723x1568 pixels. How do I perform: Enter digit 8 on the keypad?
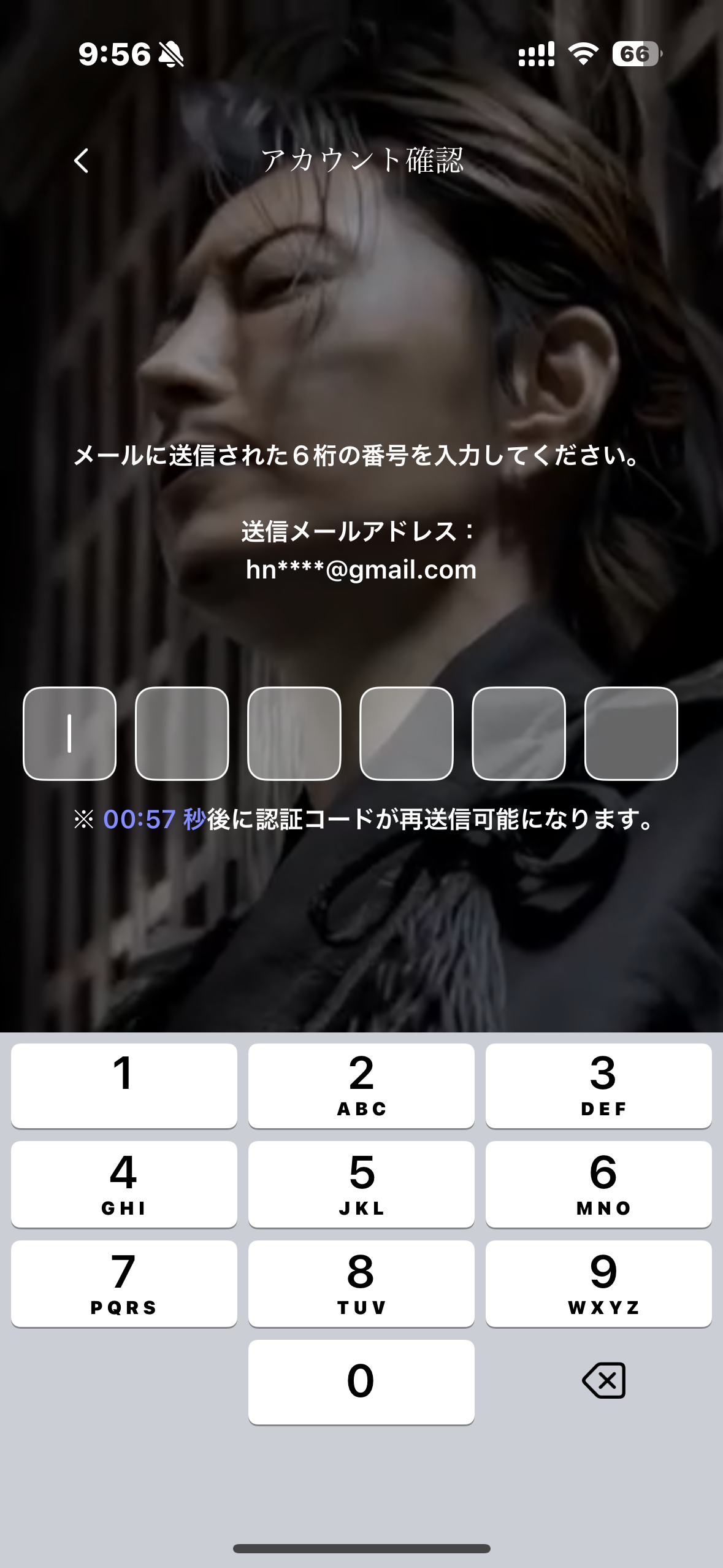point(361,1283)
